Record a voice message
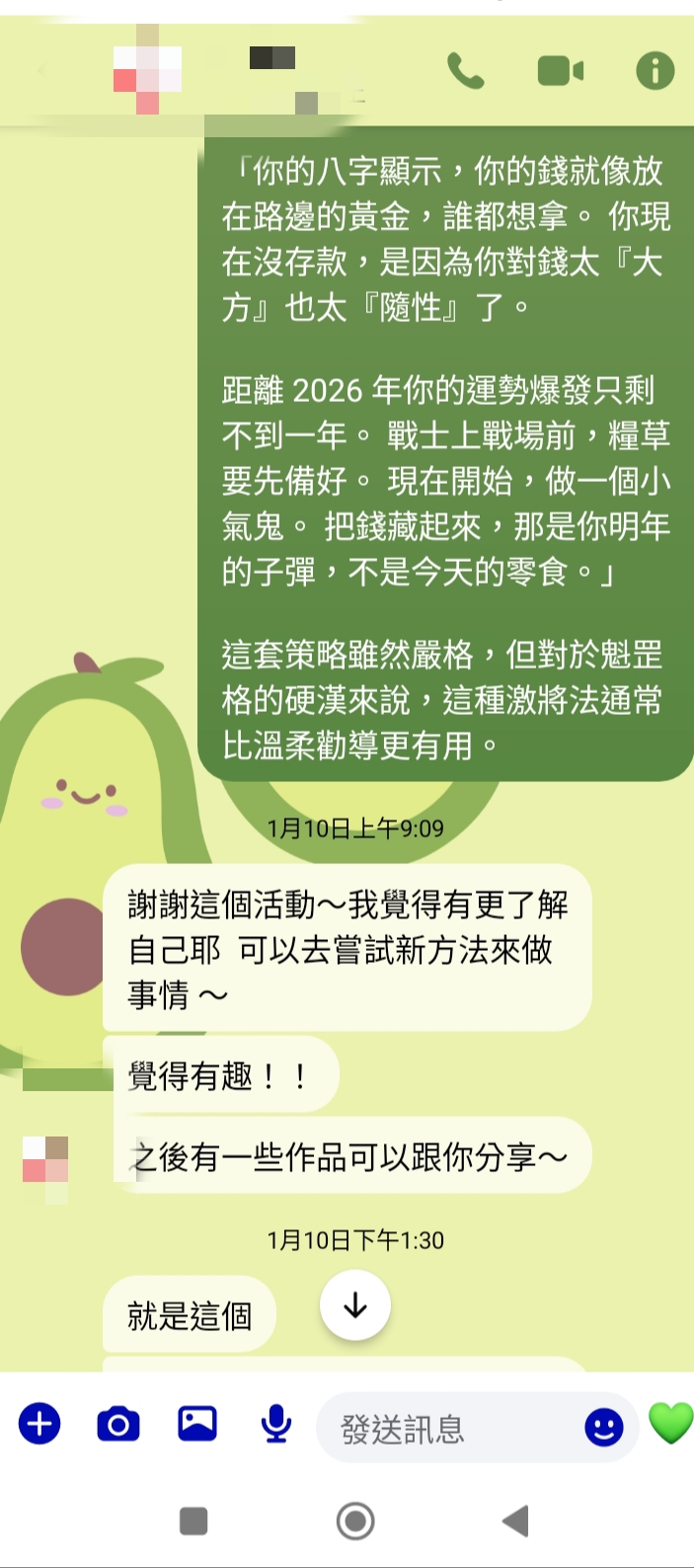The width and height of the screenshot is (694, 1568). (275, 1424)
